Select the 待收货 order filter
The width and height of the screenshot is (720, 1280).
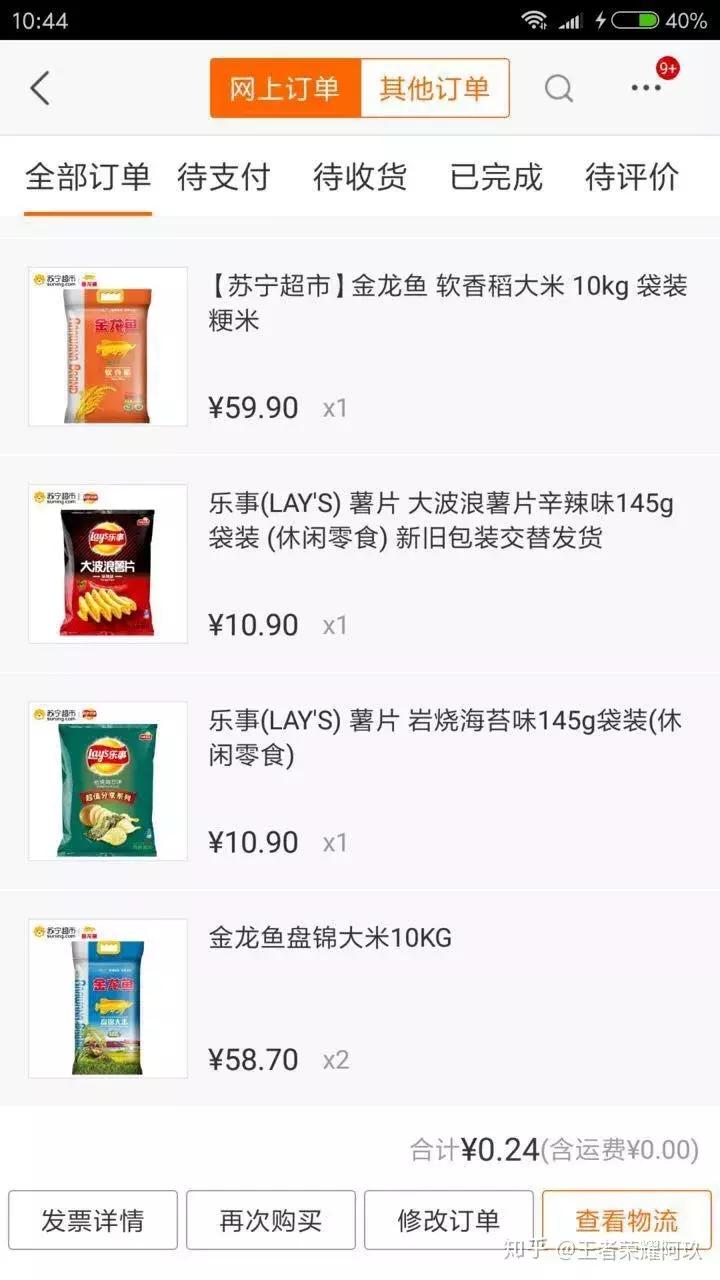tap(361, 178)
